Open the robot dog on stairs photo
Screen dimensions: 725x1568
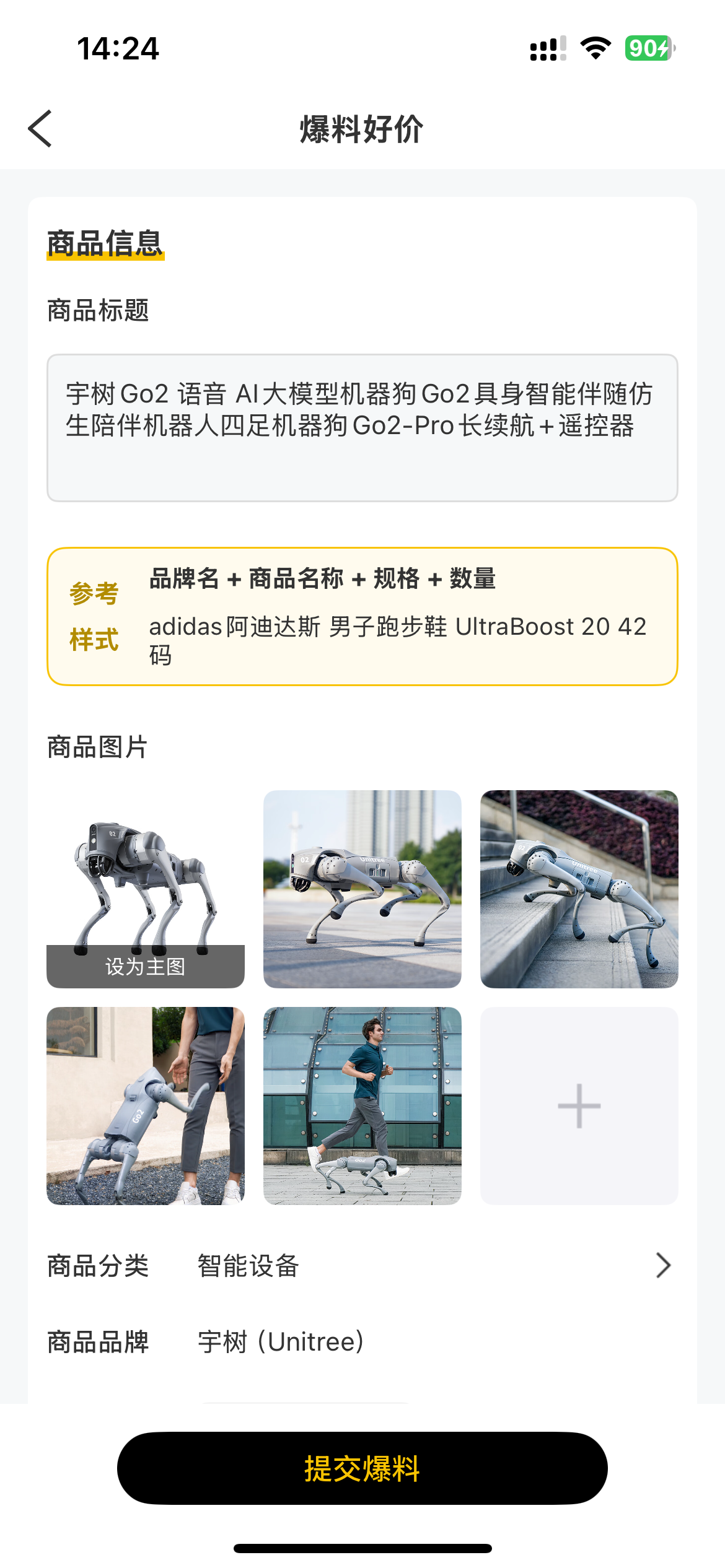[x=579, y=889]
